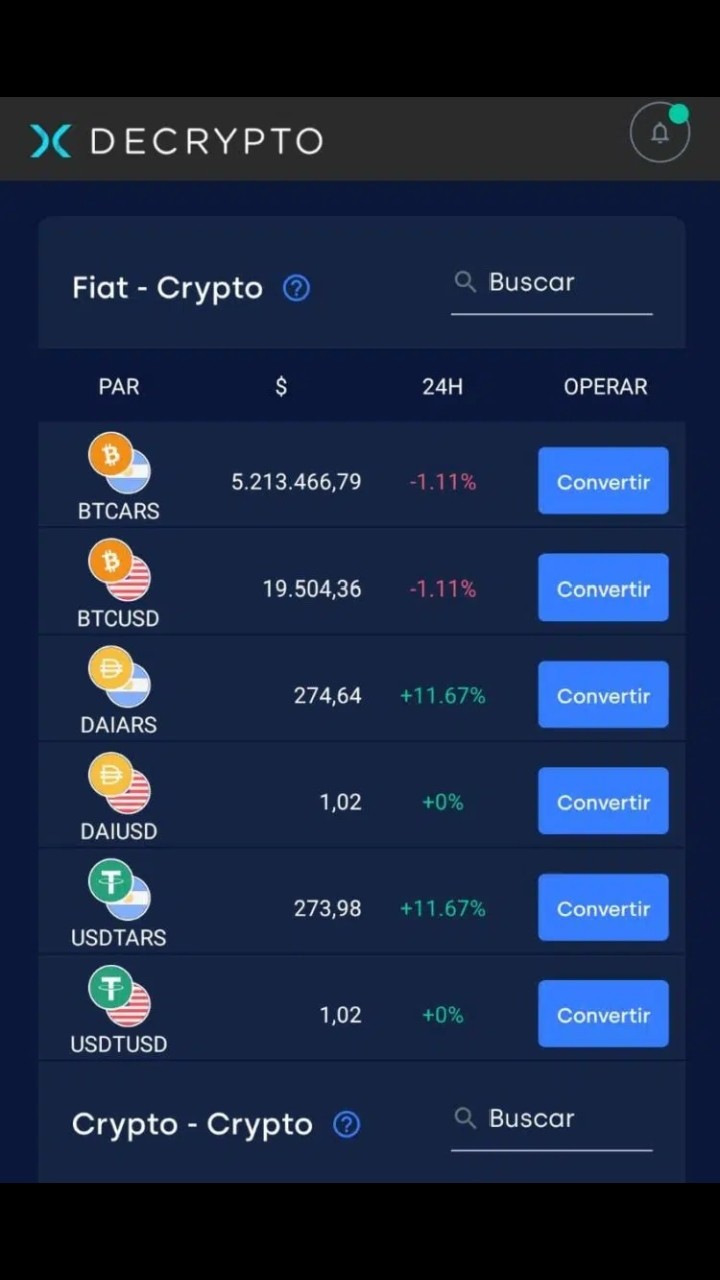Select Convertir on the DAIARS row
720x1280 pixels.
point(603,695)
